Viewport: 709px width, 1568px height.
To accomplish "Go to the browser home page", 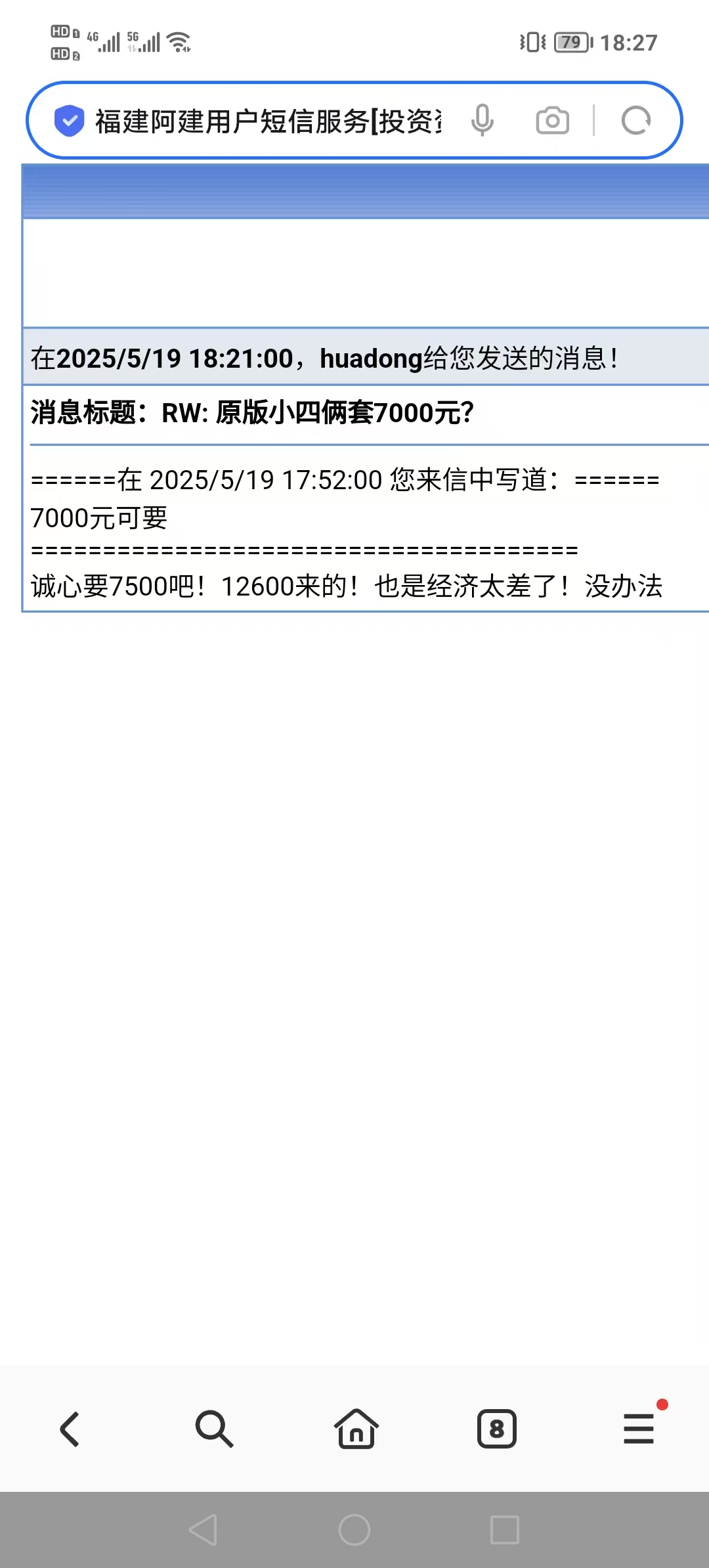I will [x=356, y=1429].
